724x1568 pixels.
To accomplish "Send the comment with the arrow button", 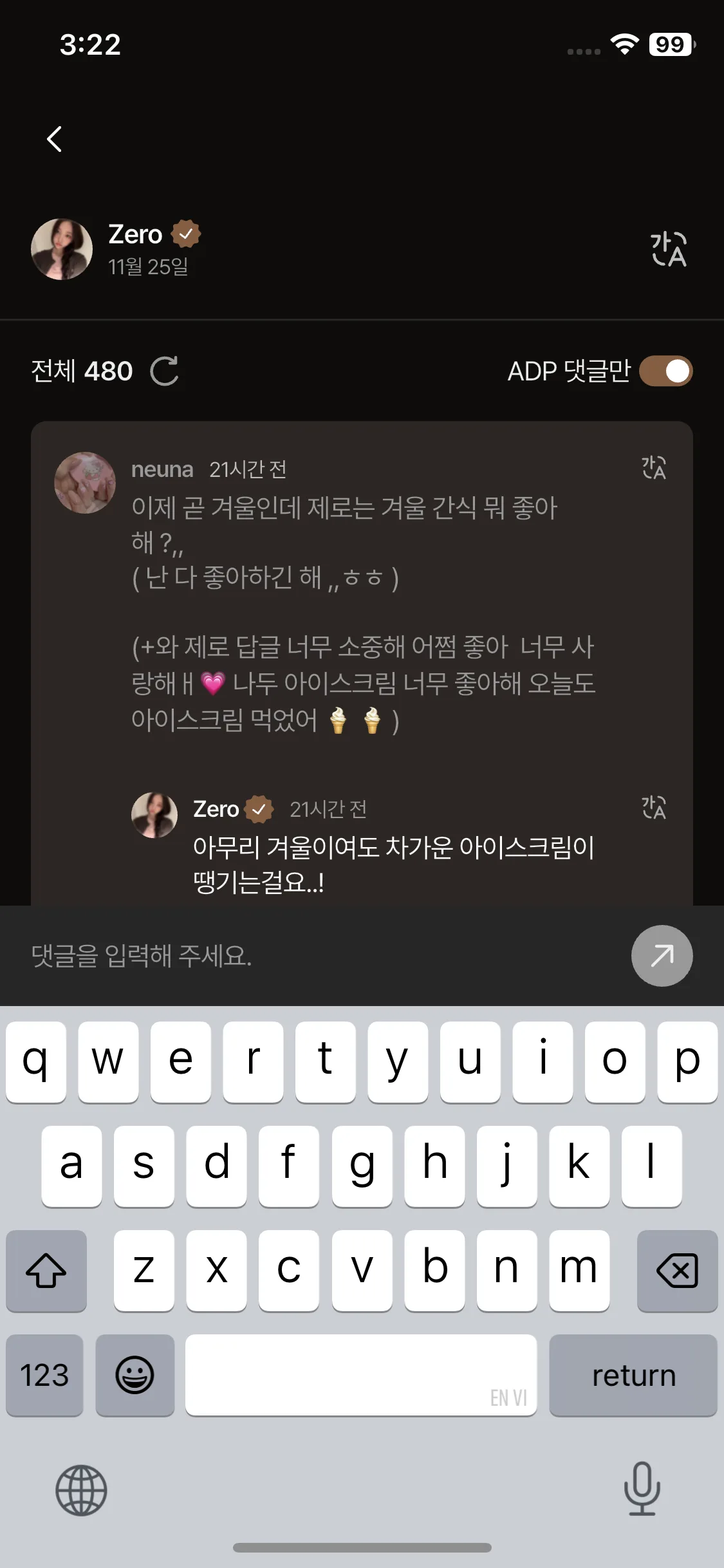I will click(662, 956).
